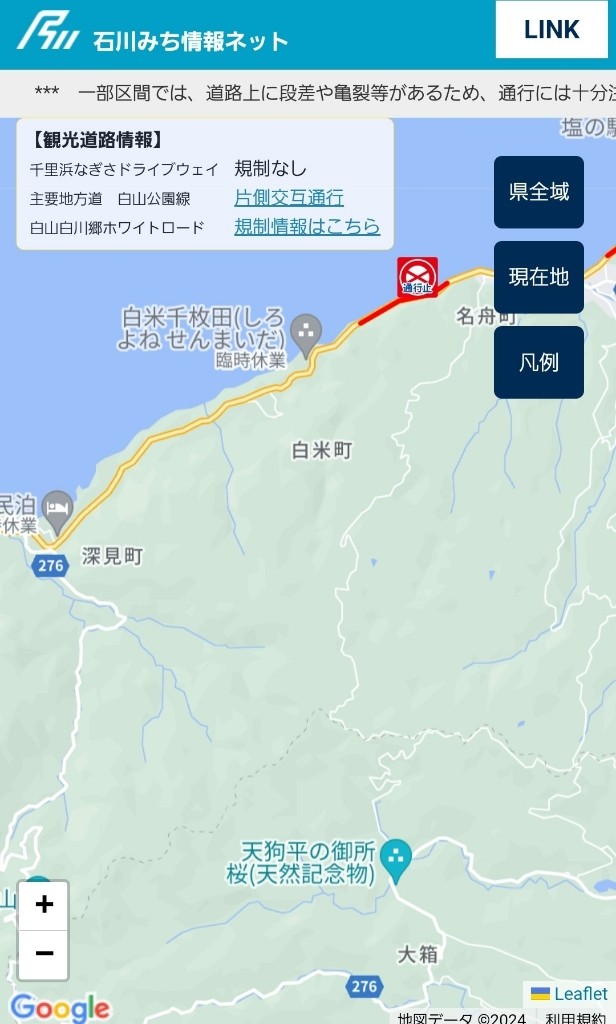Jump to current location with 現在地
This screenshot has width=616, height=1024.
(539, 277)
